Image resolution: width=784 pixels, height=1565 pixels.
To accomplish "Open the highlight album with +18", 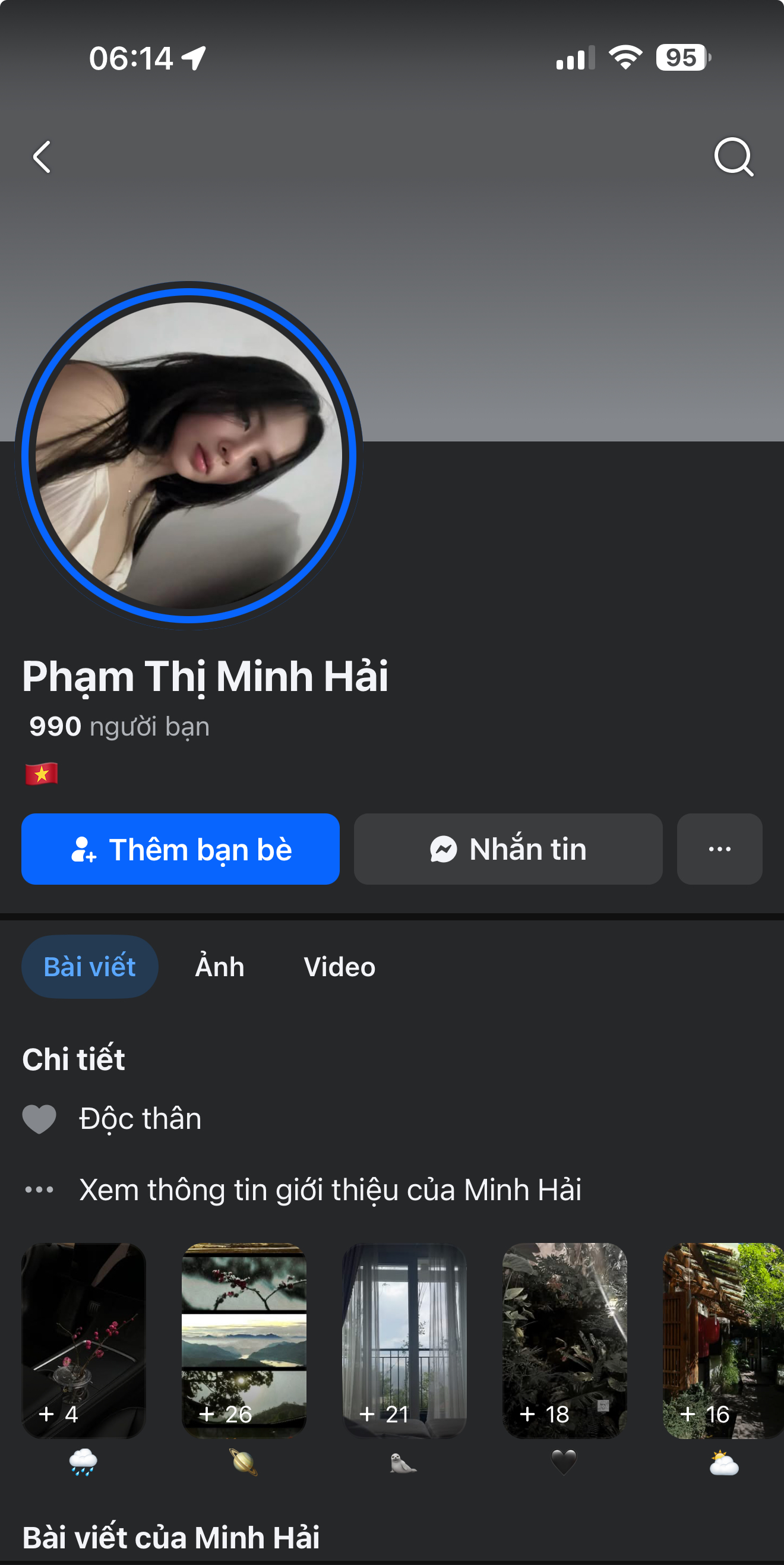I will [x=565, y=1340].
